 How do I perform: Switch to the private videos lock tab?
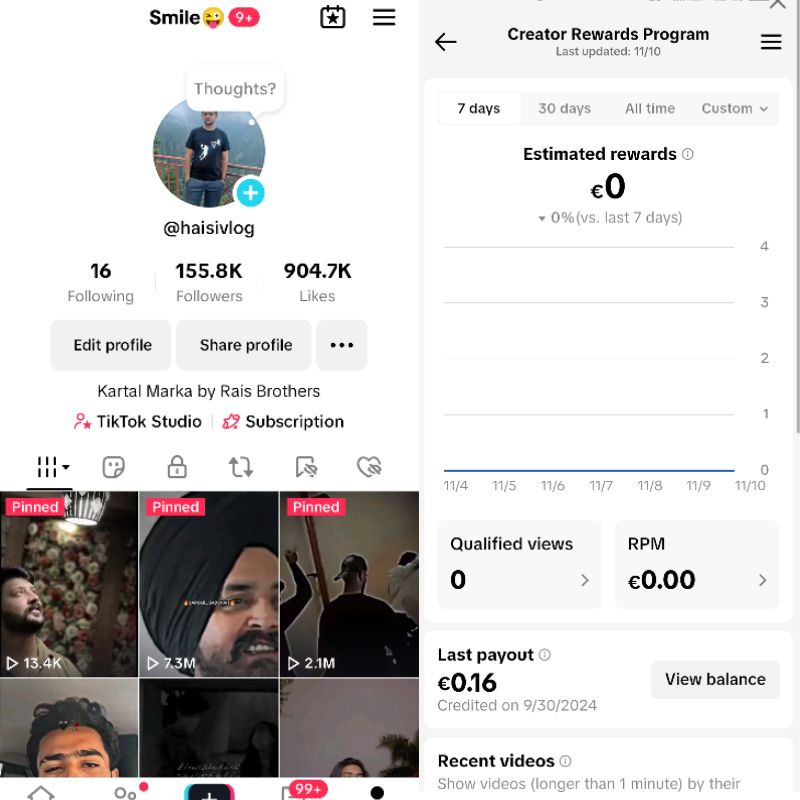pyautogui.click(x=177, y=467)
